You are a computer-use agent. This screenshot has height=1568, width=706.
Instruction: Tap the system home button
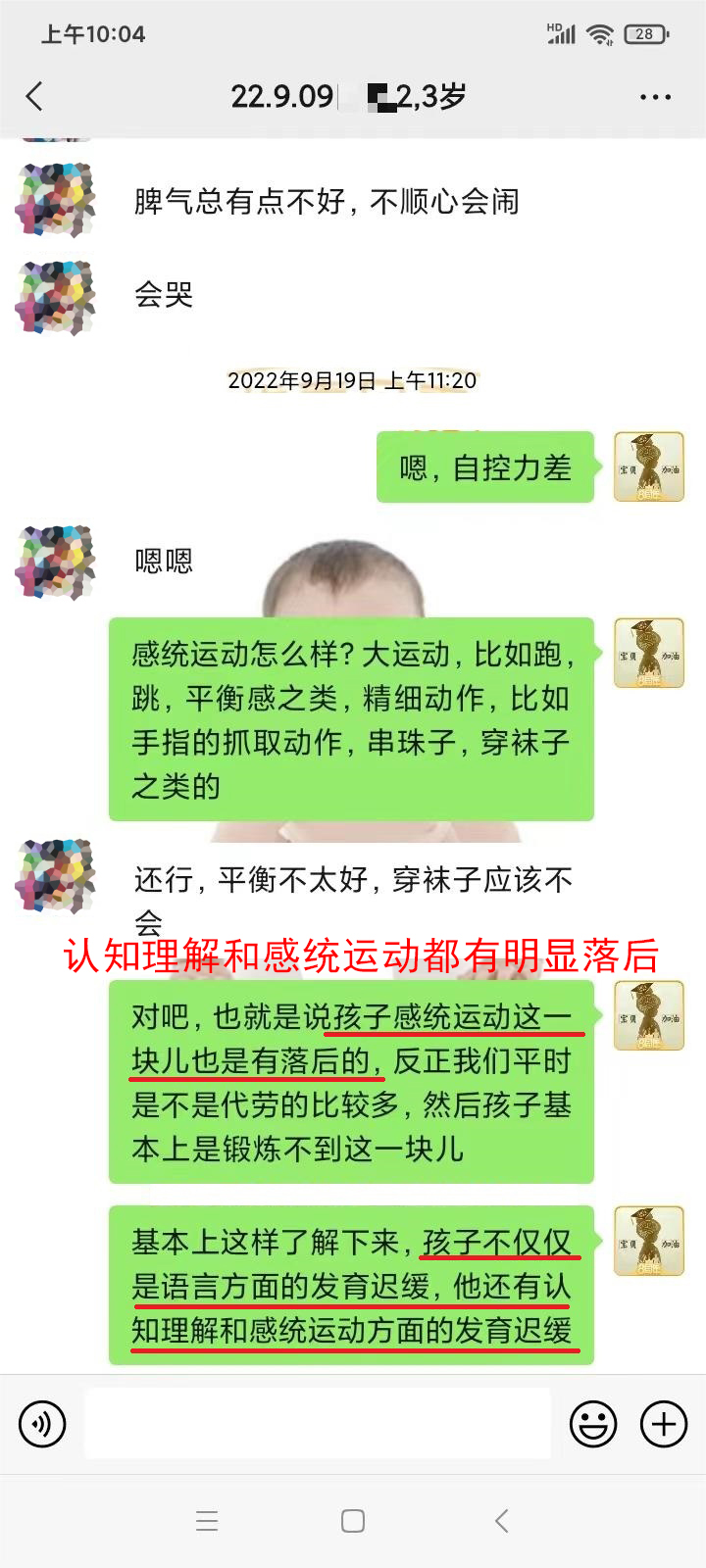pyautogui.click(x=353, y=1521)
